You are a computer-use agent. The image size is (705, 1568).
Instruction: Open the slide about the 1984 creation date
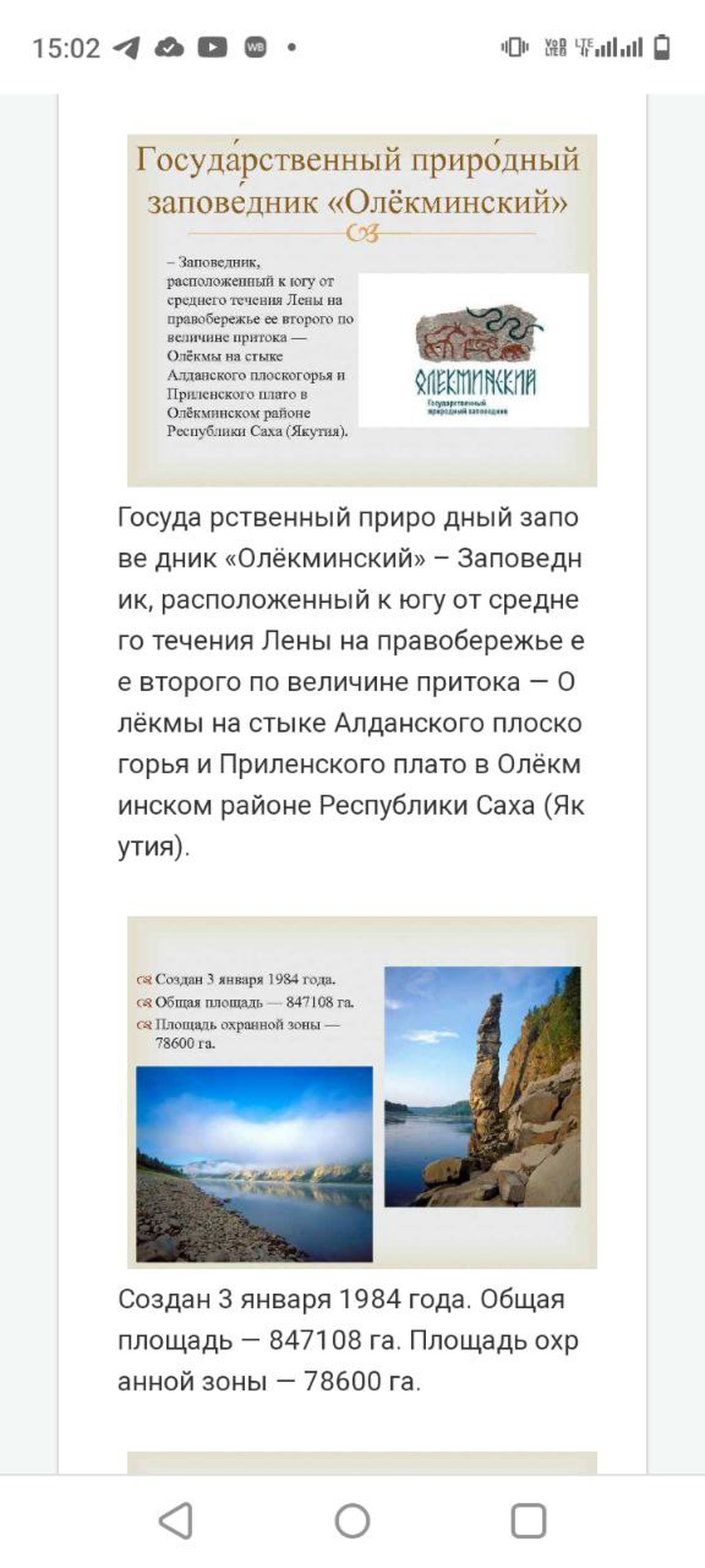click(x=361, y=1092)
